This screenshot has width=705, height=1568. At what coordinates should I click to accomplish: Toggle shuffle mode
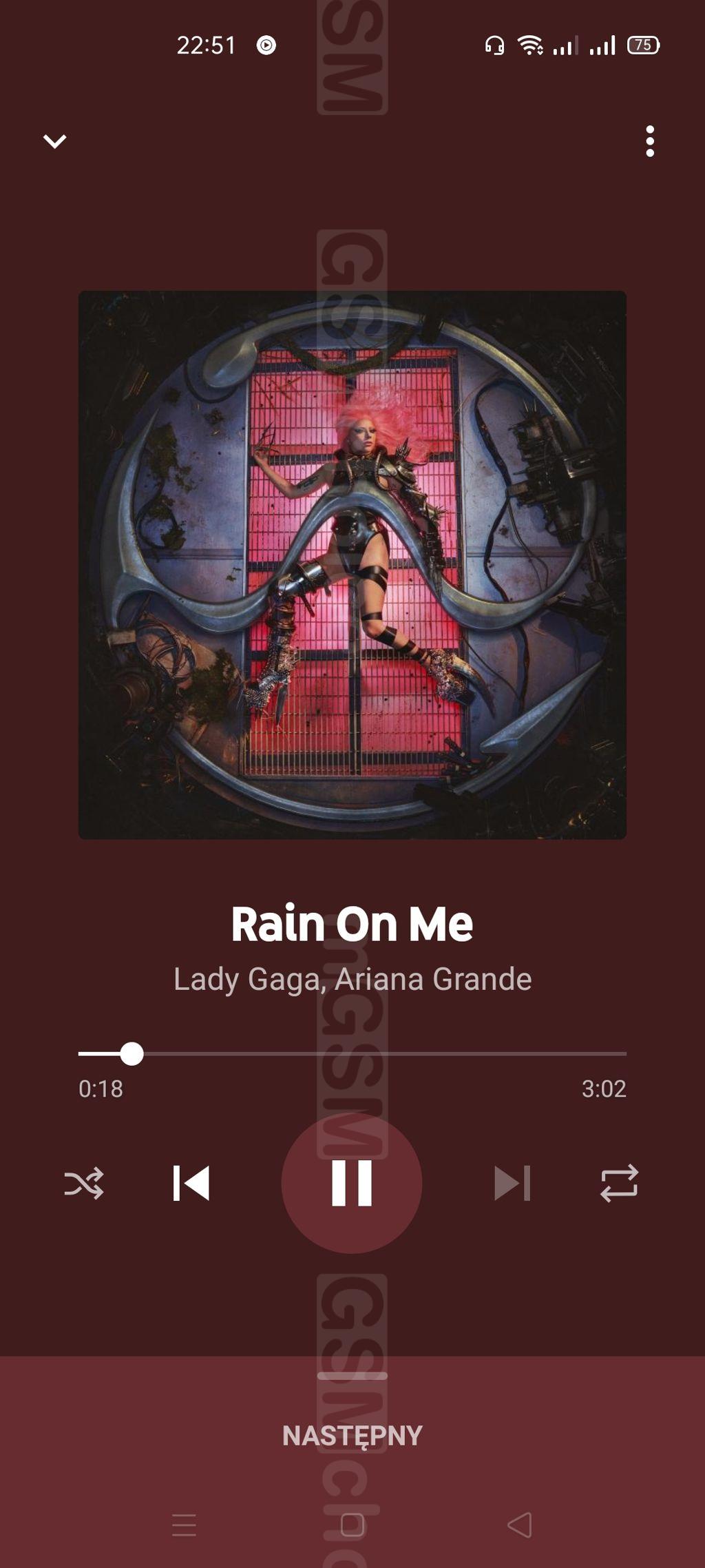pos(84,1183)
